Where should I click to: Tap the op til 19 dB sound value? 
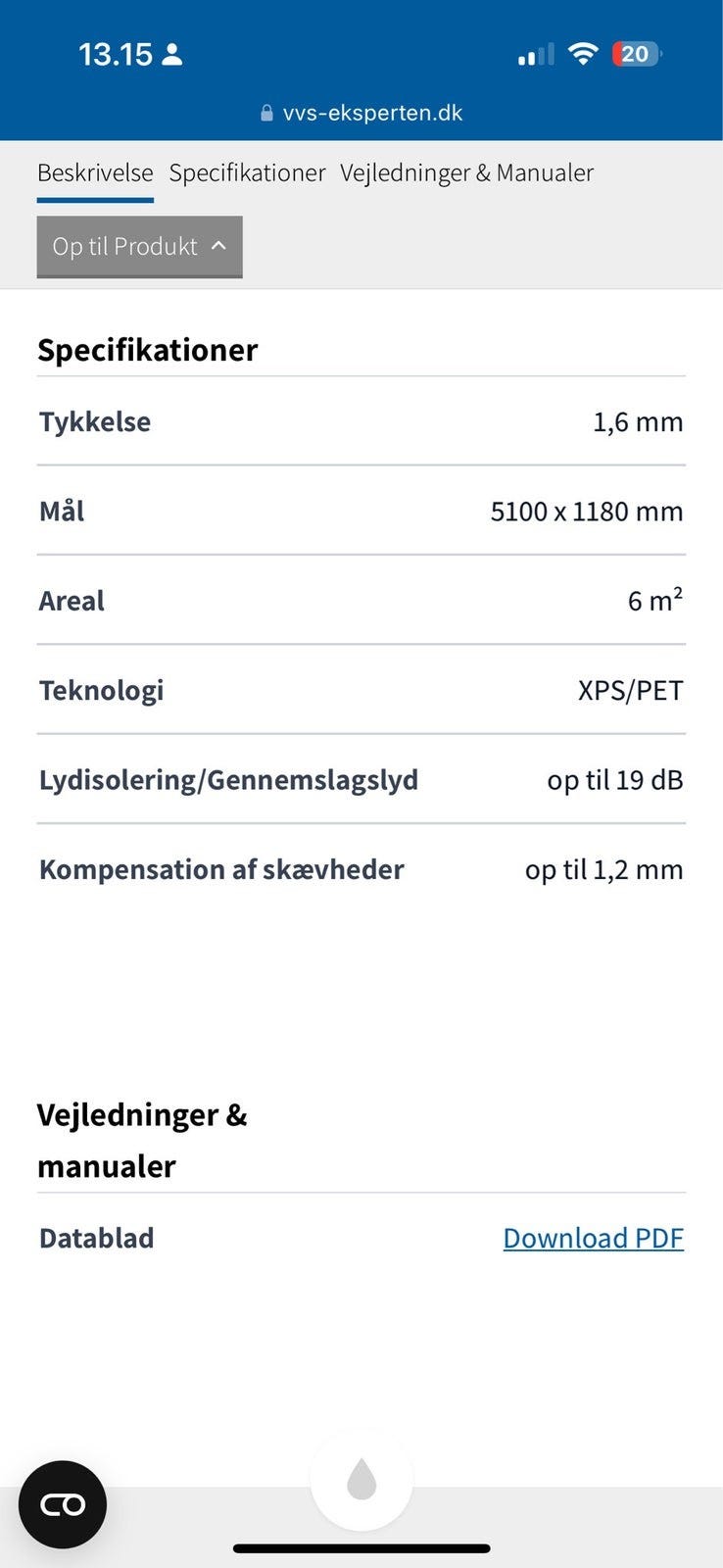[x=614, y=780]
